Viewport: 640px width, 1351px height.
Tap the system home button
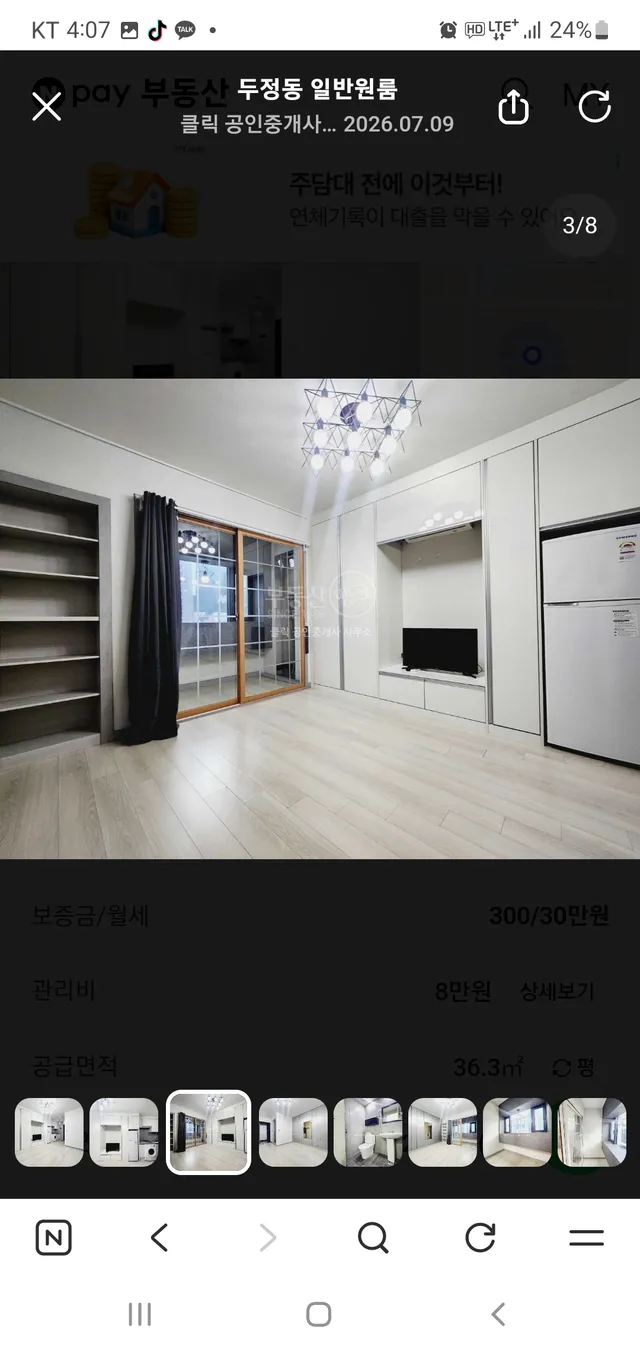(319, 1314)
